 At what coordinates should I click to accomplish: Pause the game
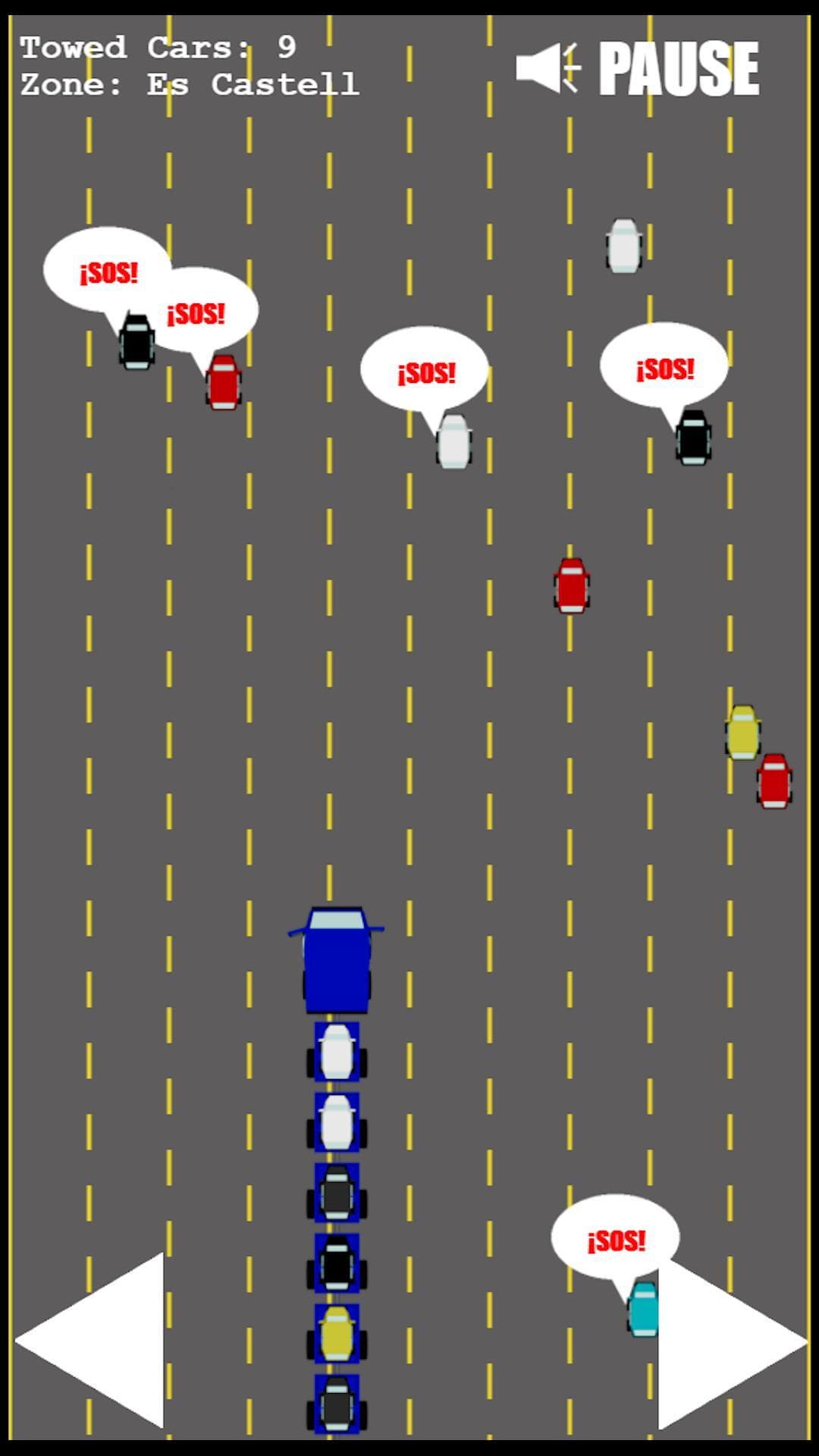click(679, 69)
